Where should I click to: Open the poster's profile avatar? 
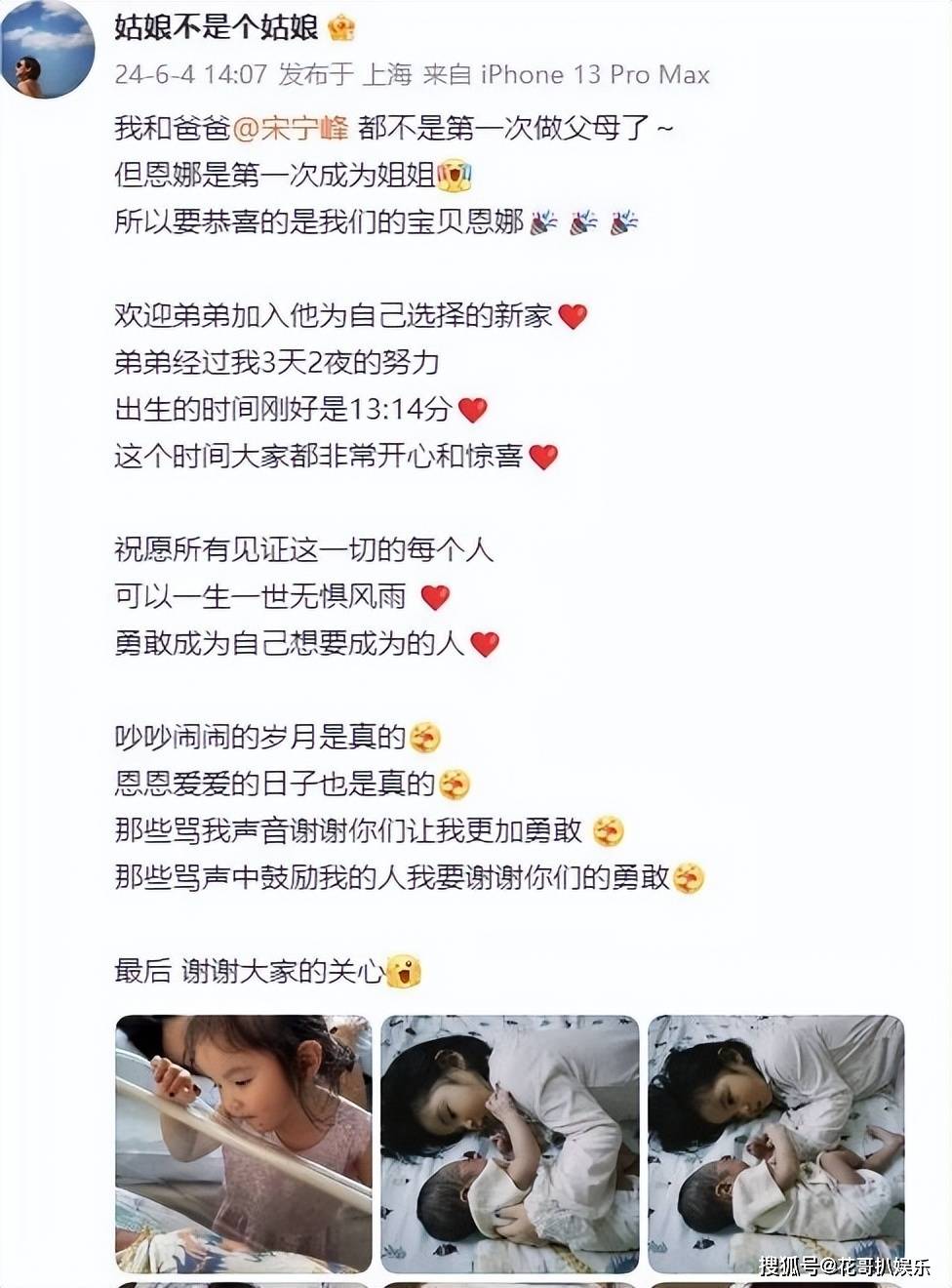[x=49, y=50]
